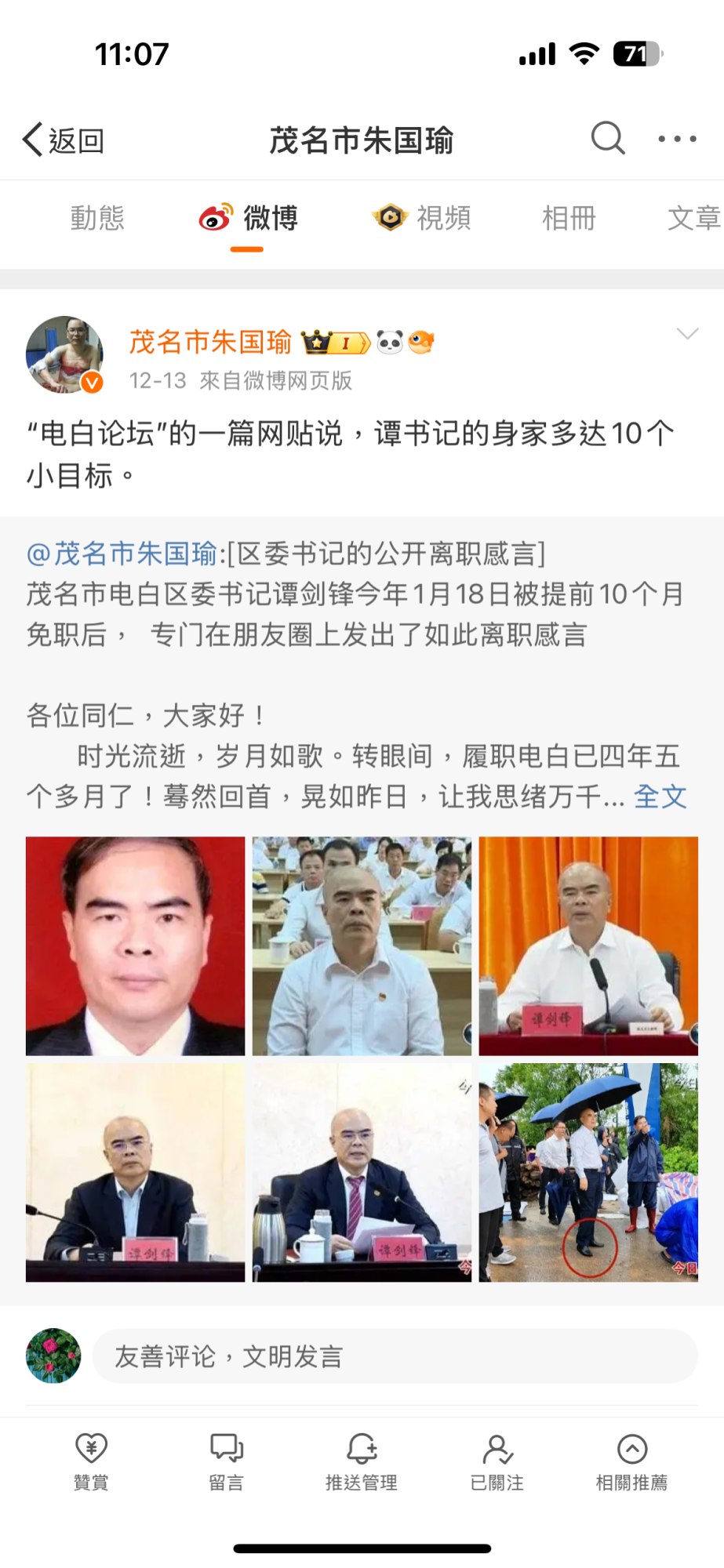The image size is (724, 1568).
Task: Show 相關推薦 related recommendations
Action: 631,1460
